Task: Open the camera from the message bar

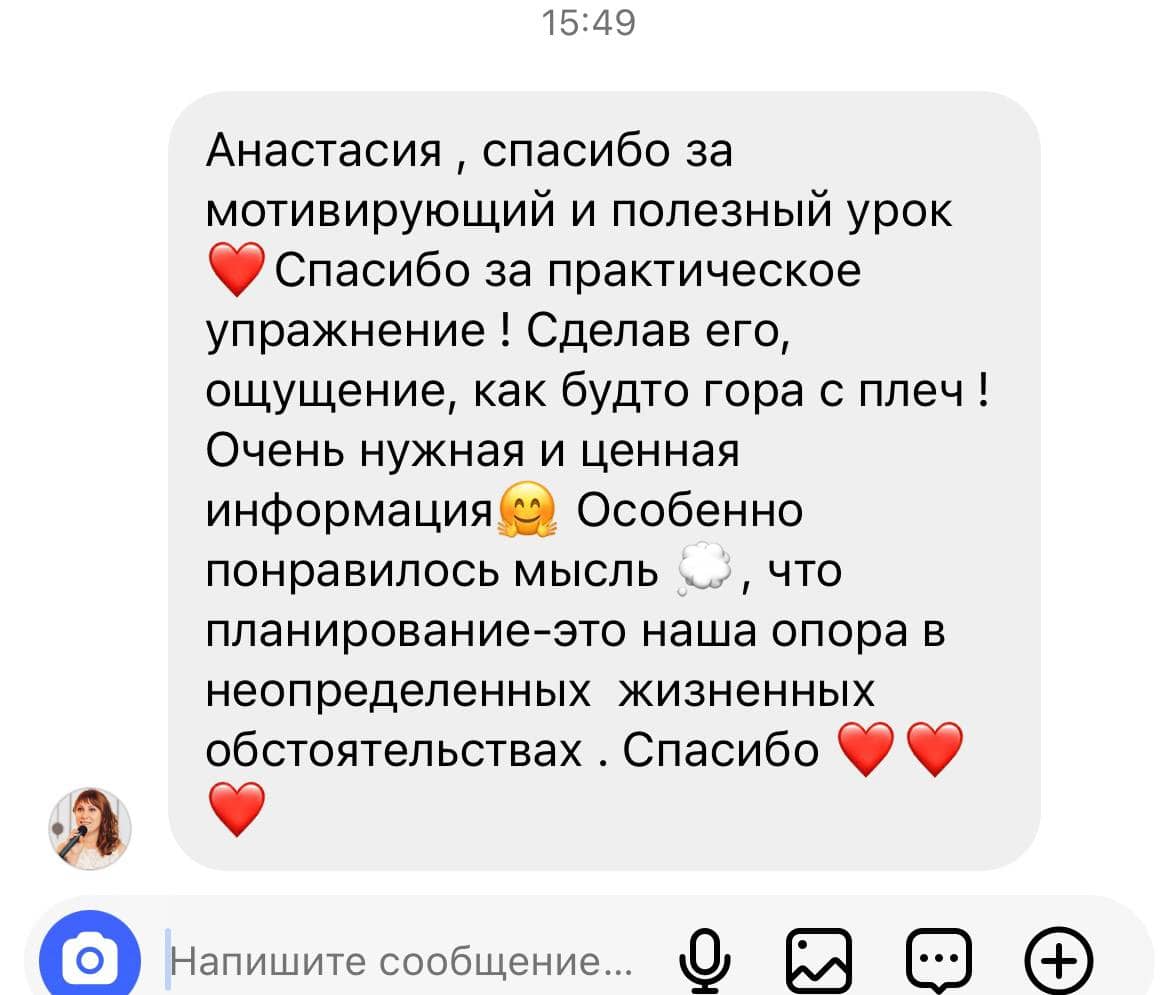Action: coord(90,960)
